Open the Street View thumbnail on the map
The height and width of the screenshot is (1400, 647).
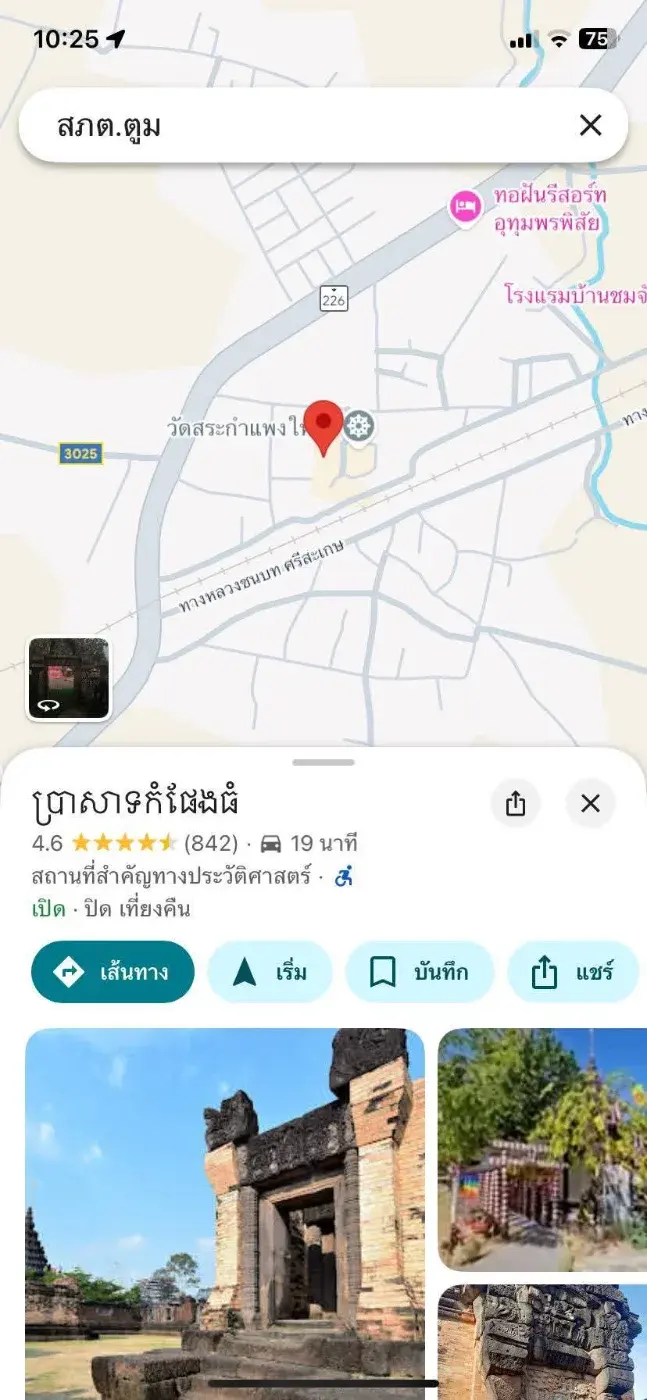click(69, 679)
